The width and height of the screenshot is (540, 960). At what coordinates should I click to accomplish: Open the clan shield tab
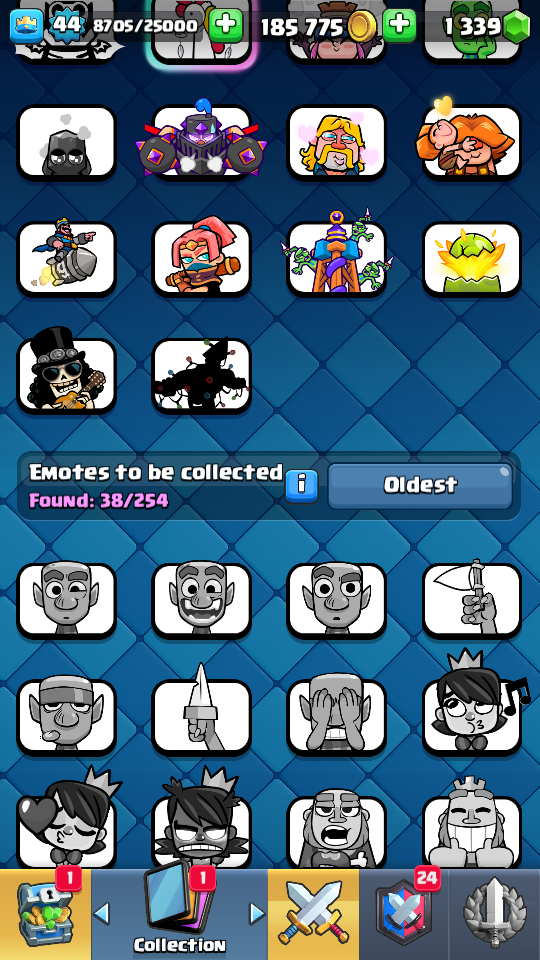(403, 914)
